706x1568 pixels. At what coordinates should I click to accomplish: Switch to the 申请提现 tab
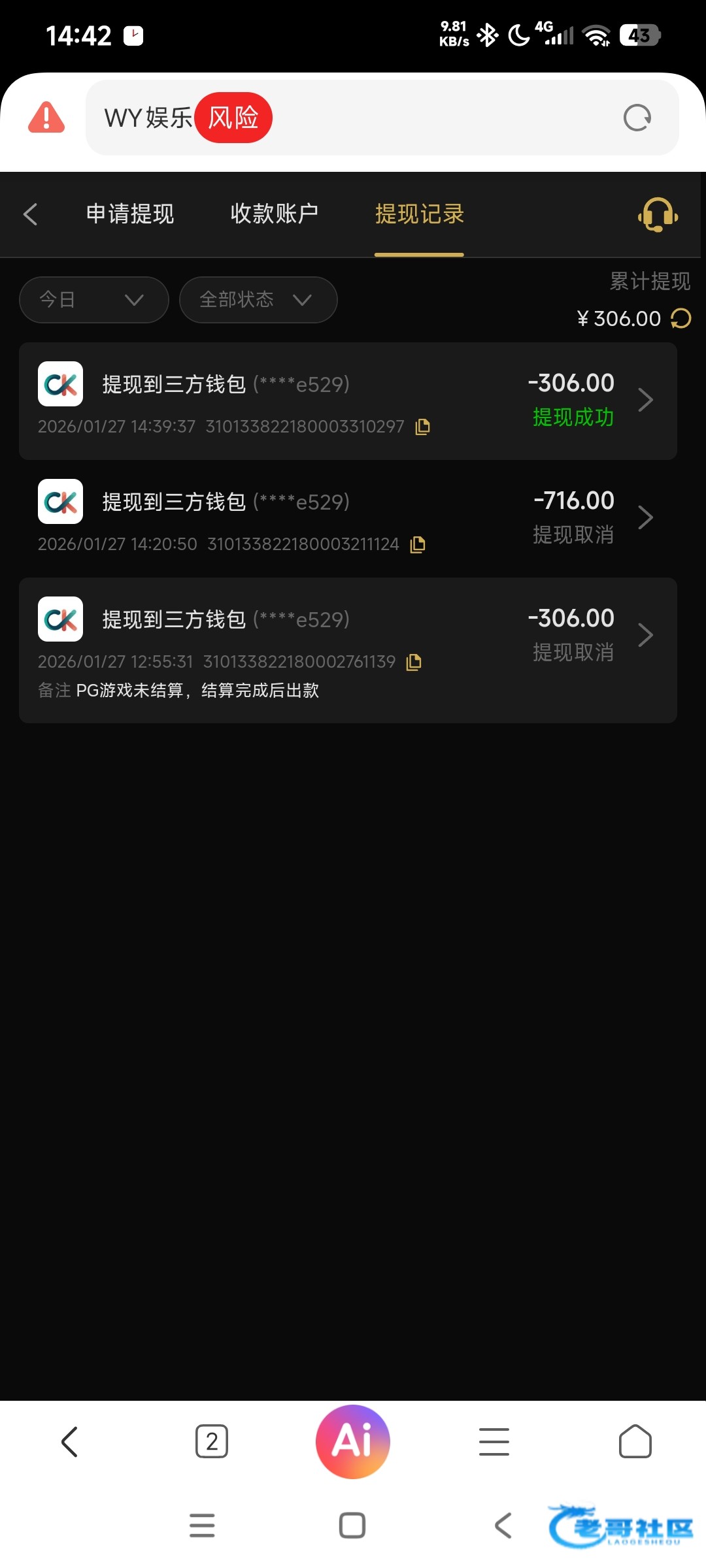click(x=130, y=214)
